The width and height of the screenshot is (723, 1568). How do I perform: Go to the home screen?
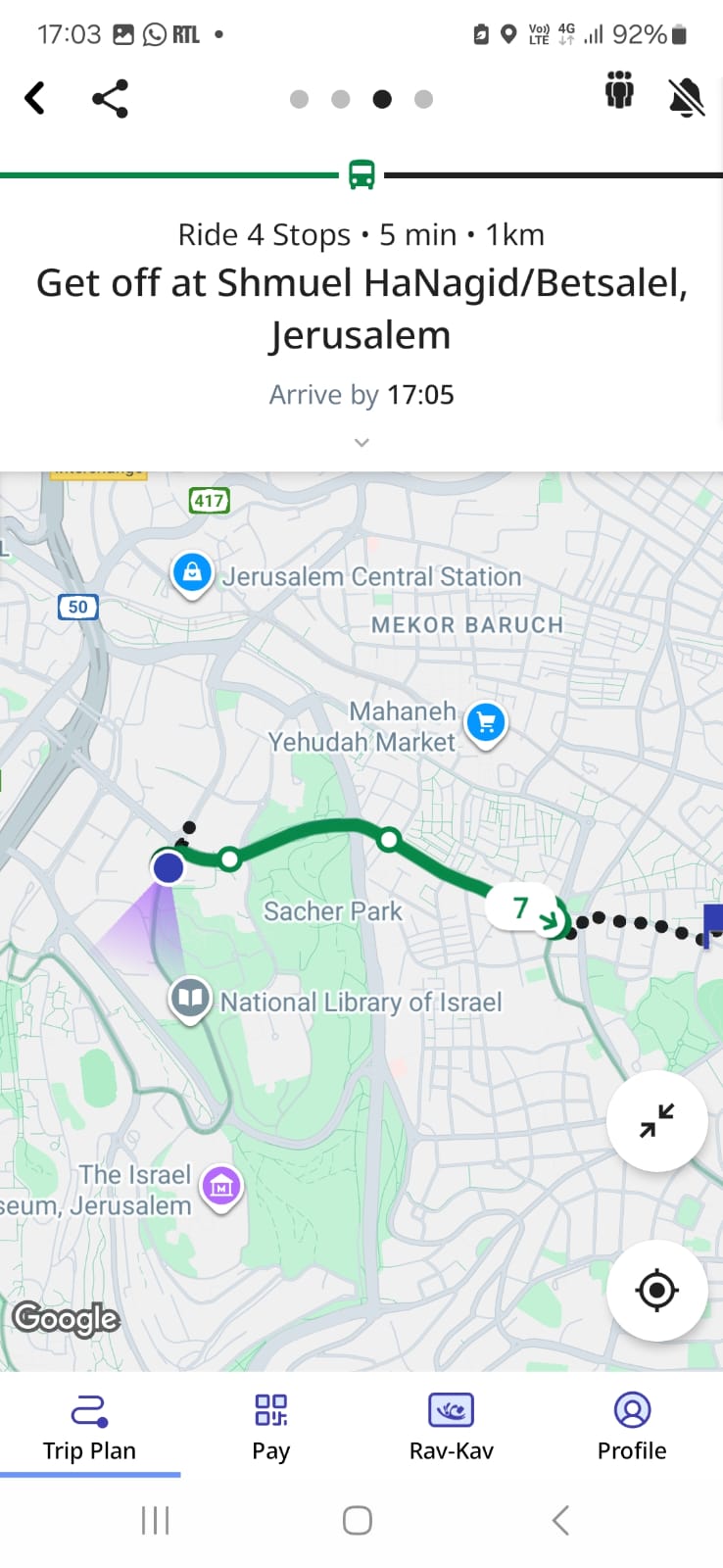pyautogui.click(x=358, y=1520)
